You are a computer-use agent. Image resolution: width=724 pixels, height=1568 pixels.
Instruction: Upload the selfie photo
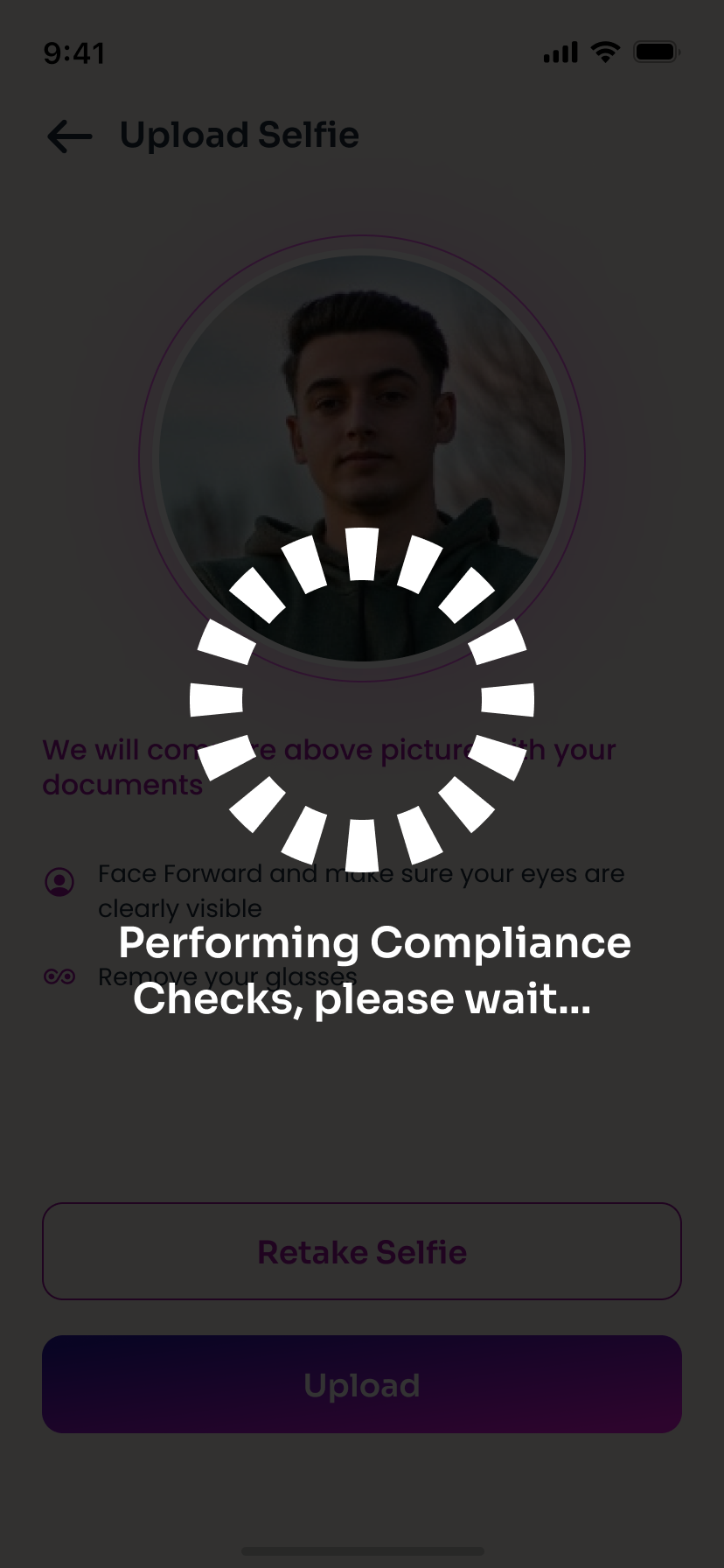362,1384
